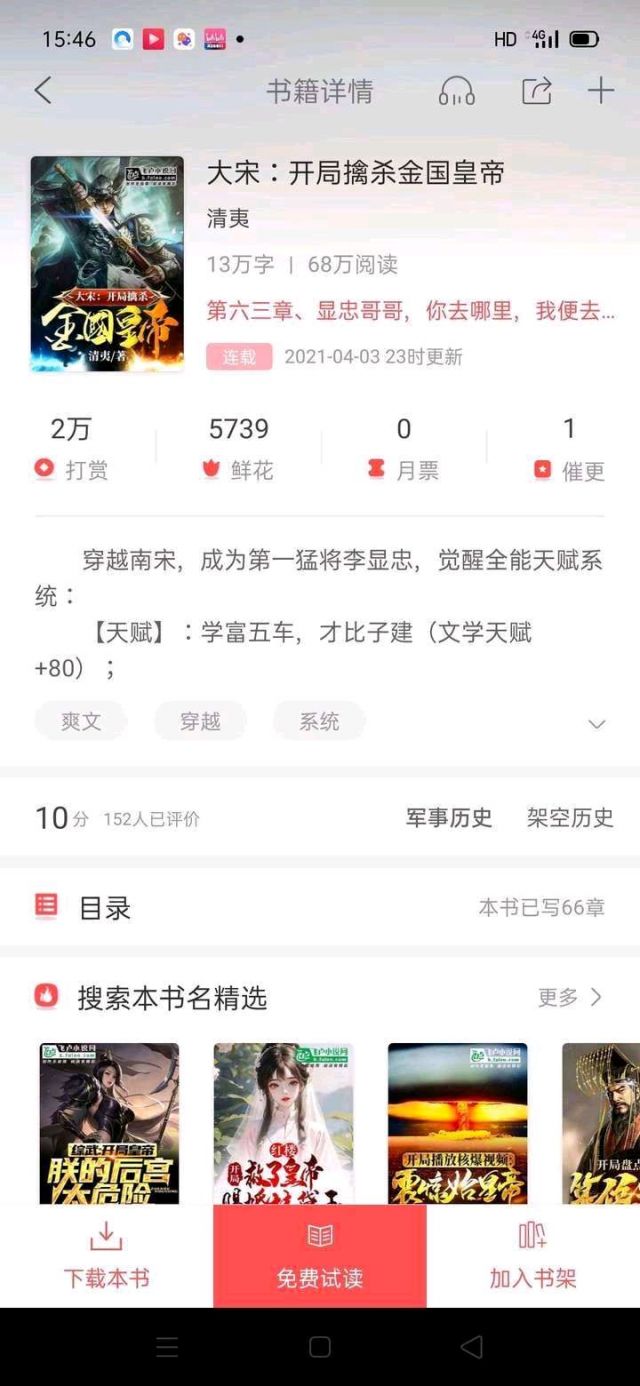Tap 催更 to urge updates
This screenshot has width=640, height=1386.
[569, 449]
